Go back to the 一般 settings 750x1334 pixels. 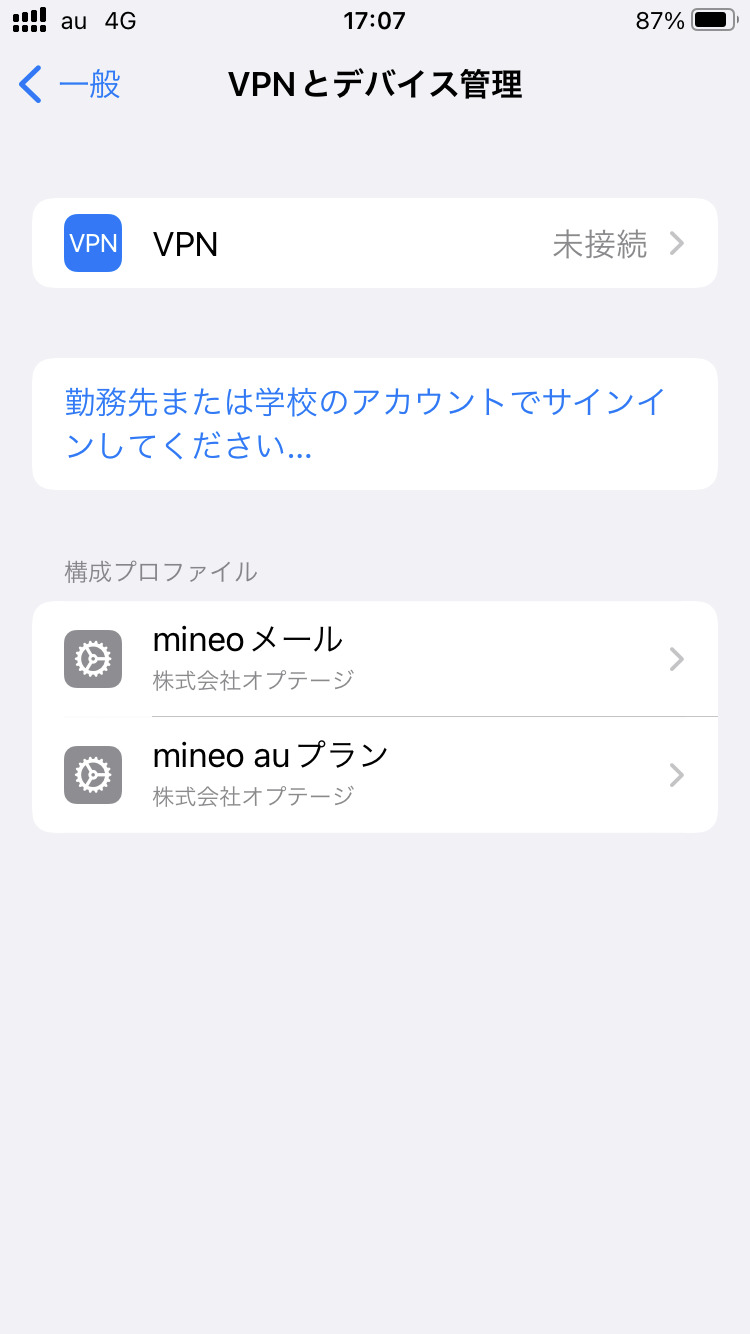70,85
